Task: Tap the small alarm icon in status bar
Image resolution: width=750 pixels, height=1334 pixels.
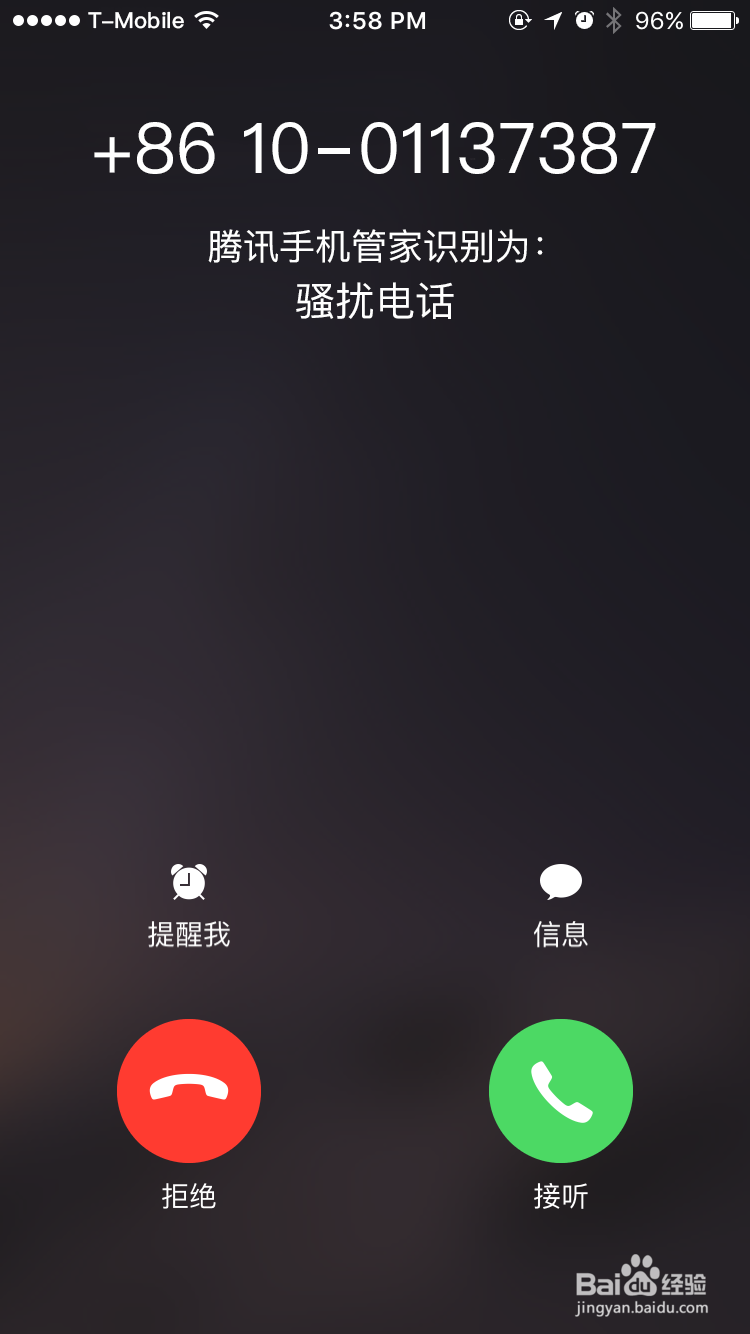Action: coord(586,19)
